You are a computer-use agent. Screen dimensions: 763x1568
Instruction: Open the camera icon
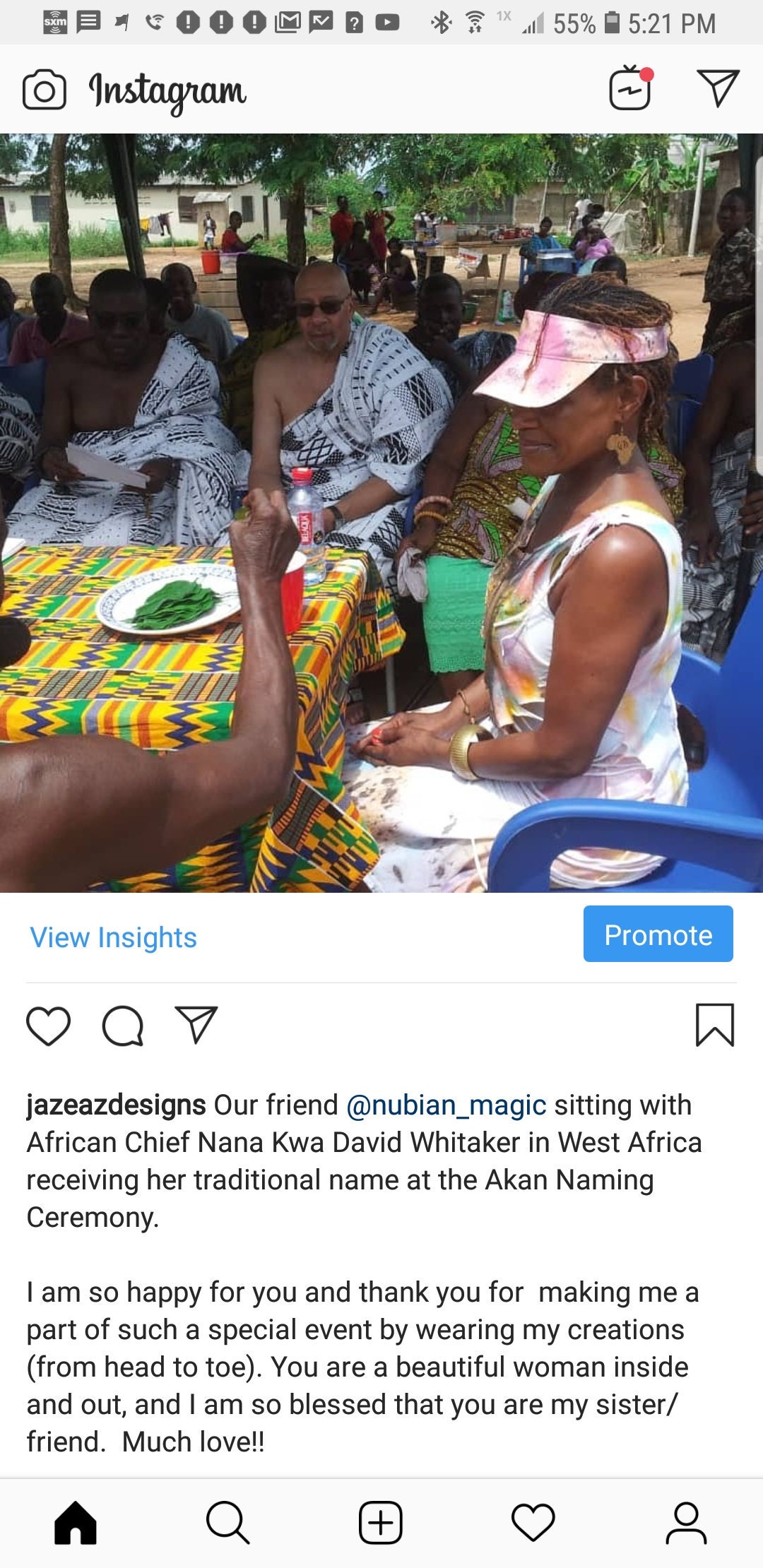point(45,90)
